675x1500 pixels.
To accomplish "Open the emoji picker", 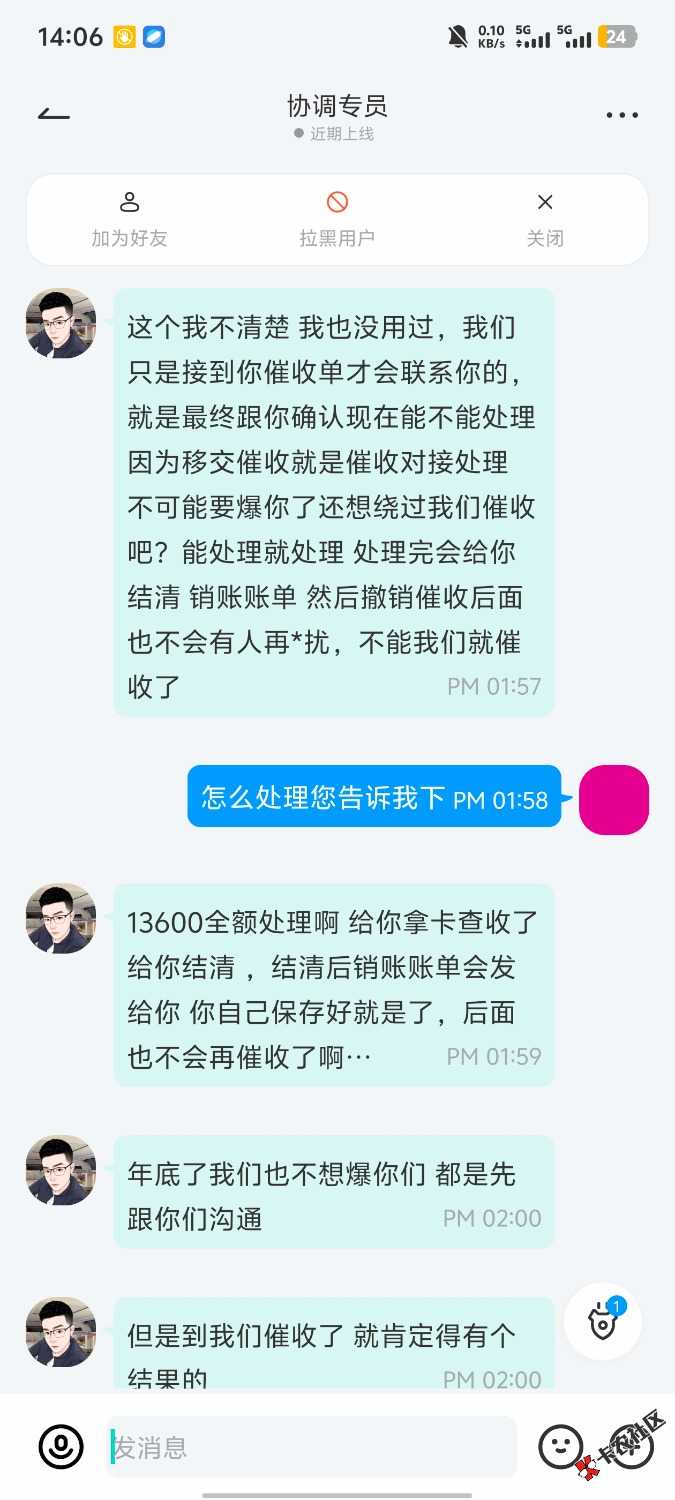I will [560, 1446].
